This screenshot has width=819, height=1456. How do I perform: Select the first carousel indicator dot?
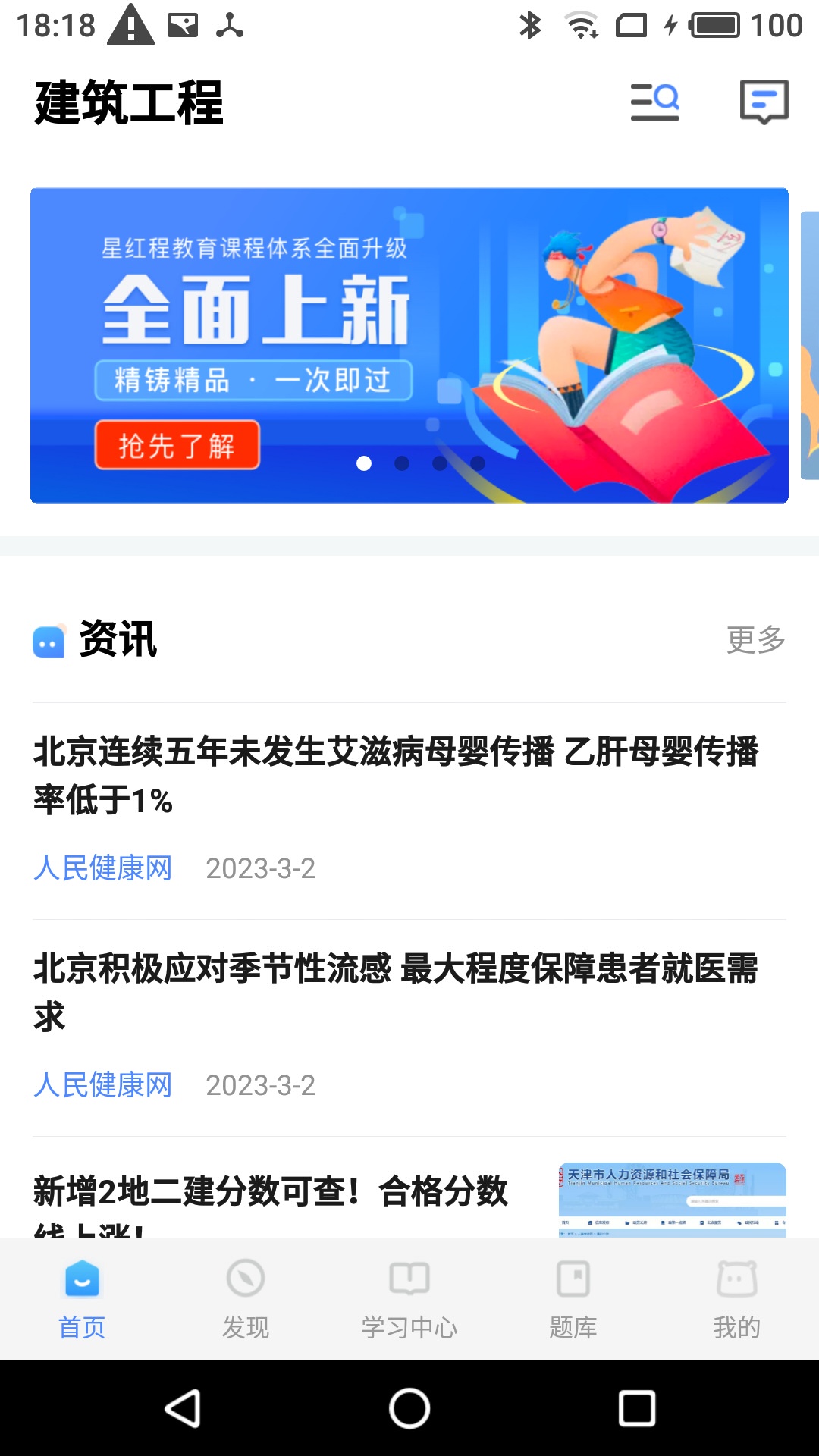pos(365,464)
